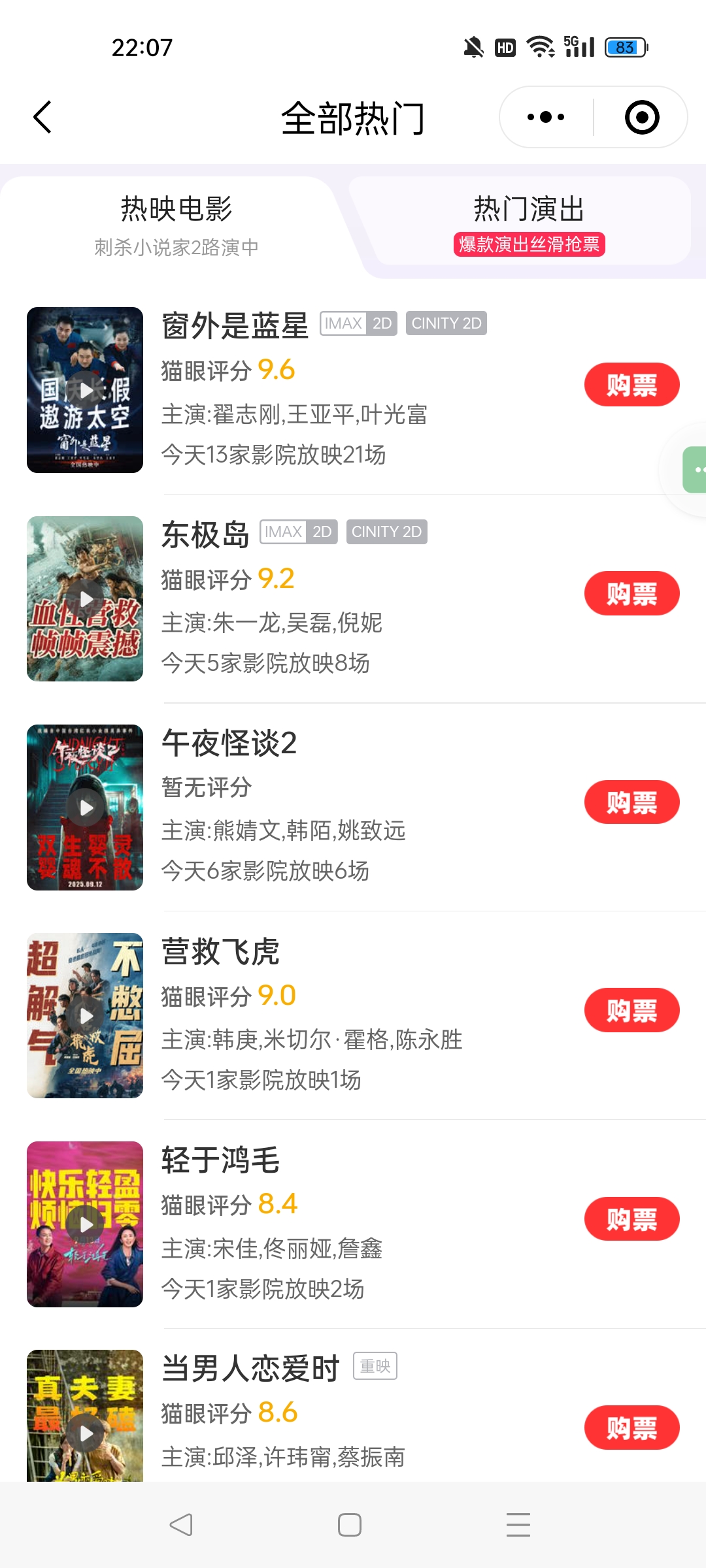The width and height of the screenshot is (706, 1568).
Task: Select the 热映电影 tab
Action: [176, 222]
